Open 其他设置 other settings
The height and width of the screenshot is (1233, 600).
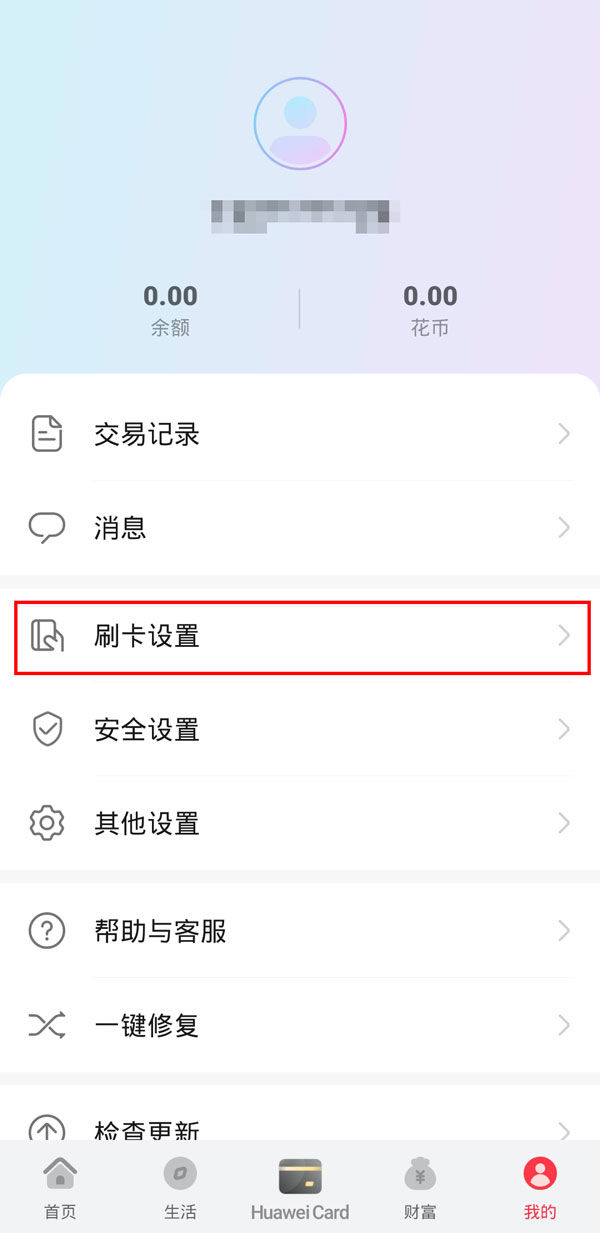(x=300, y=824)
